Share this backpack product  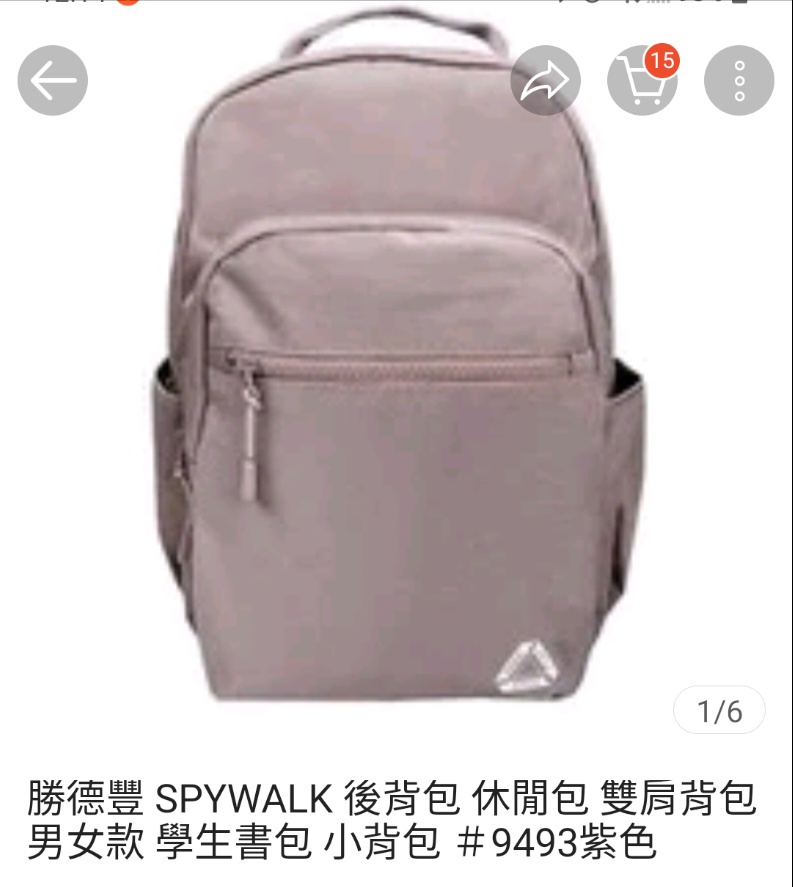[x=545, y=81]
